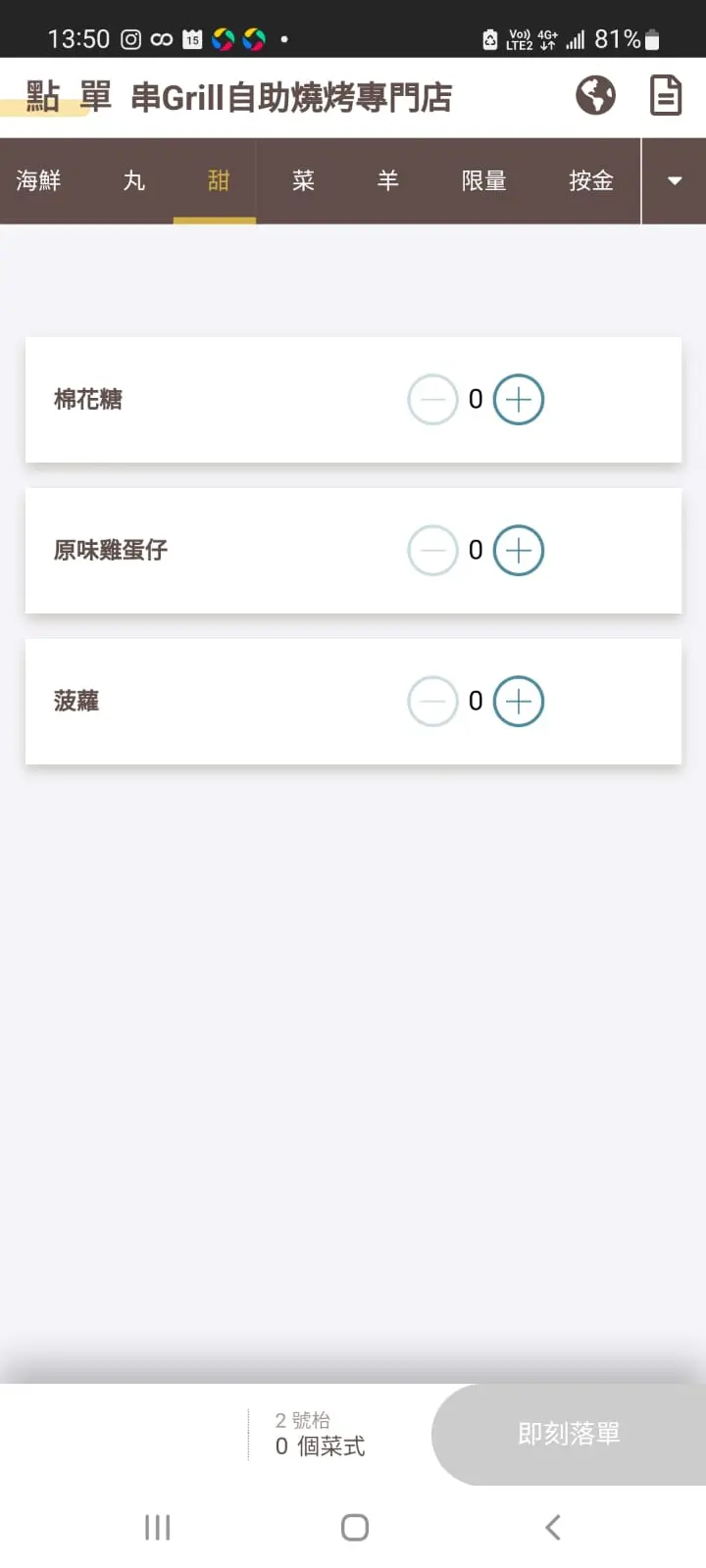Switch to the 菜 category tab
The image size is (706, 1568).
click(303, 180)
